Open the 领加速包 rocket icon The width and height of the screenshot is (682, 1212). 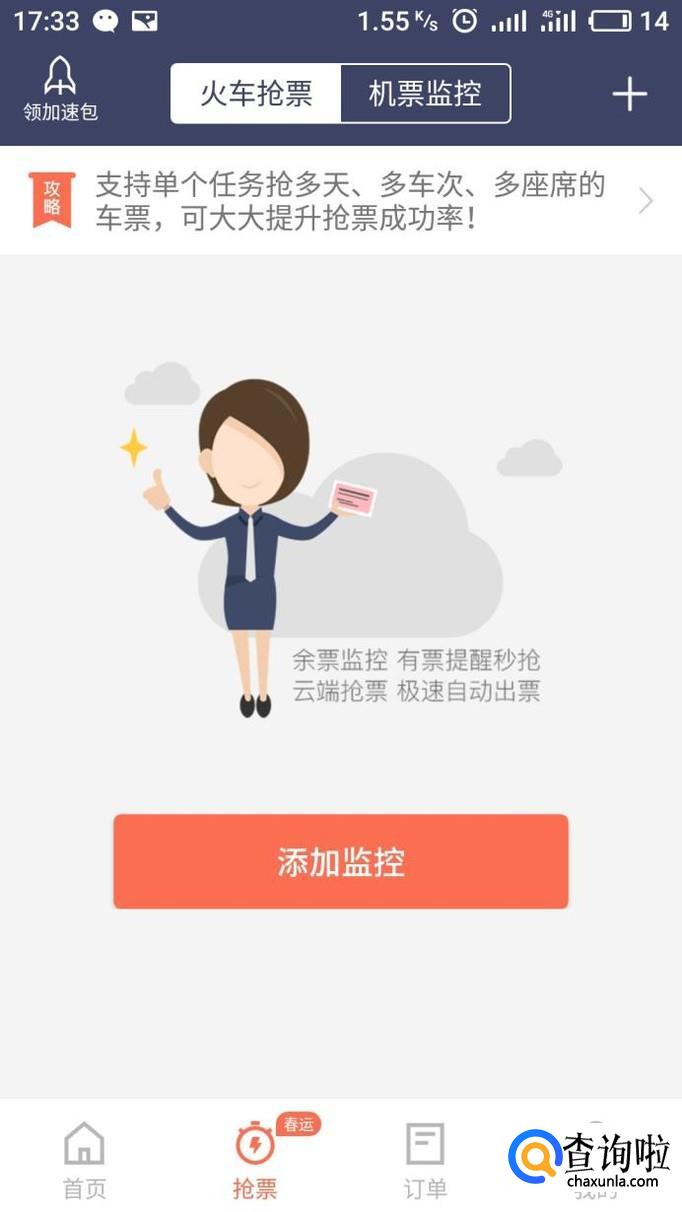60,90
